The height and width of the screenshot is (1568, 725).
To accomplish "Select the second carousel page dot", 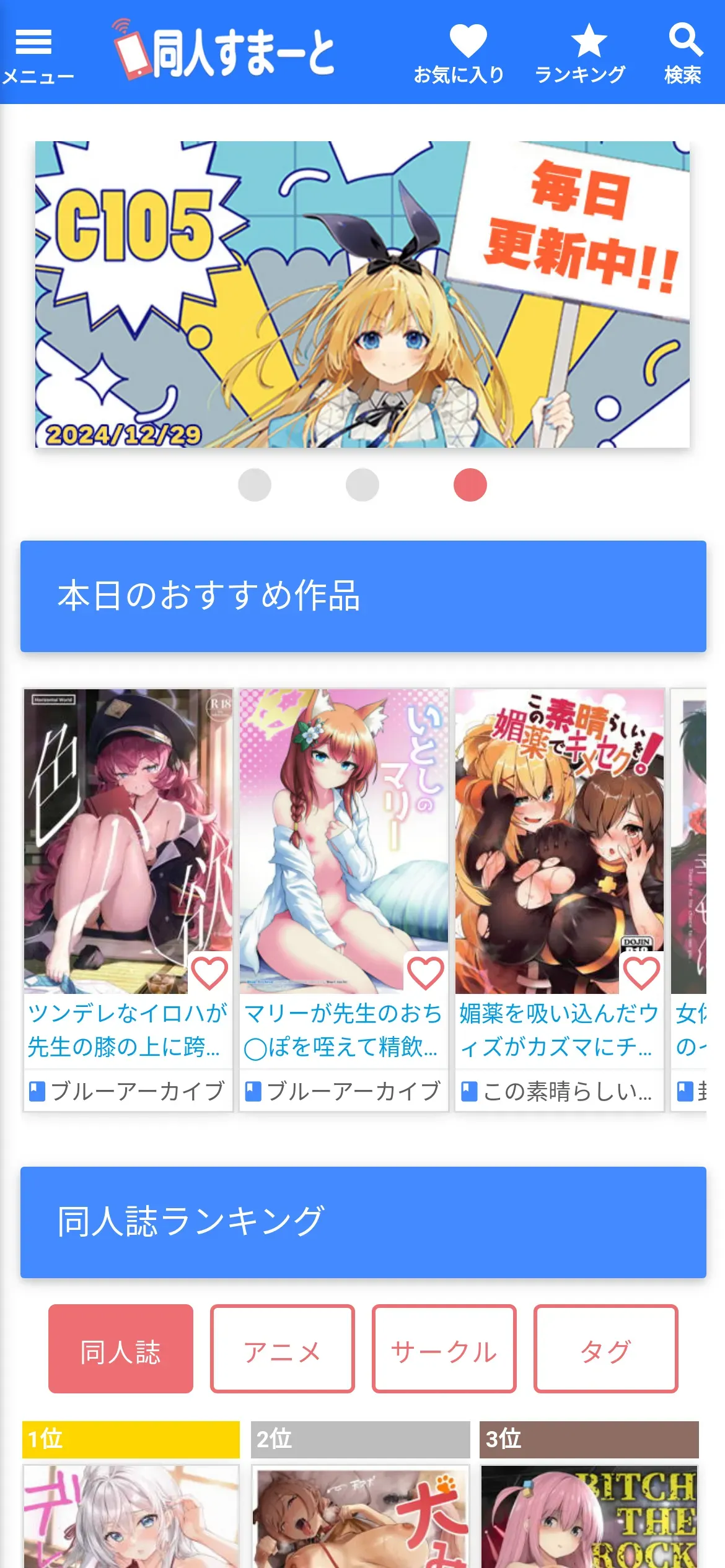I will pyautogui.click(x=362, y=485).
